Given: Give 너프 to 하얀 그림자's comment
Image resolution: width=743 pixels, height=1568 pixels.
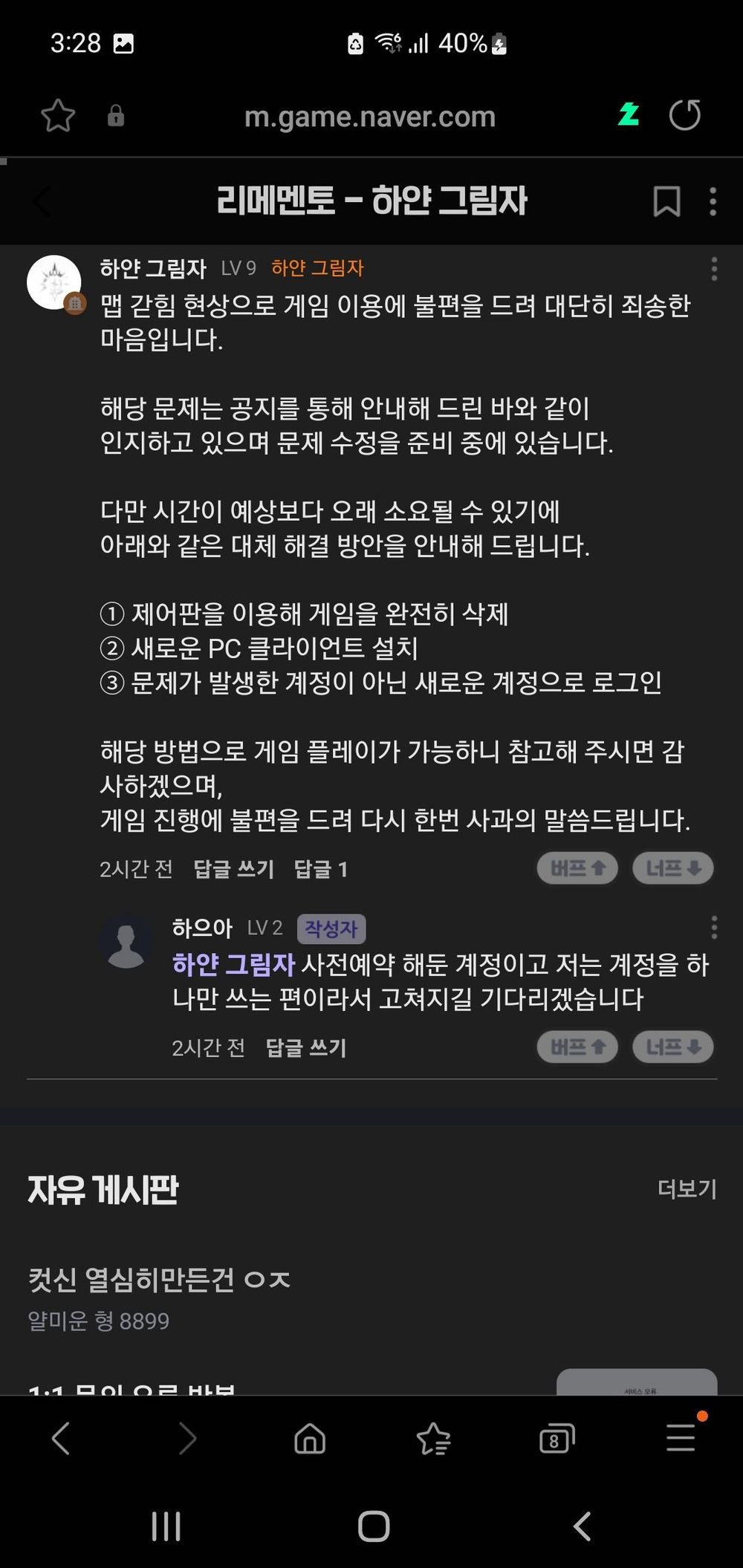Looking at the screenshot, I should tap(672, 868).
